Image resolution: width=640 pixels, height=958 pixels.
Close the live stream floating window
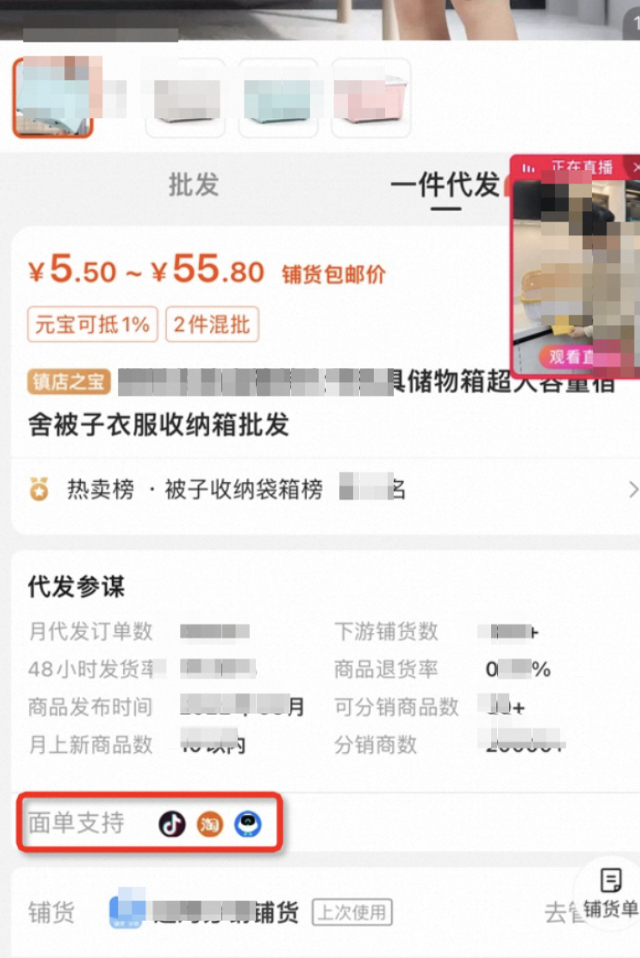[x=633, y=166]
